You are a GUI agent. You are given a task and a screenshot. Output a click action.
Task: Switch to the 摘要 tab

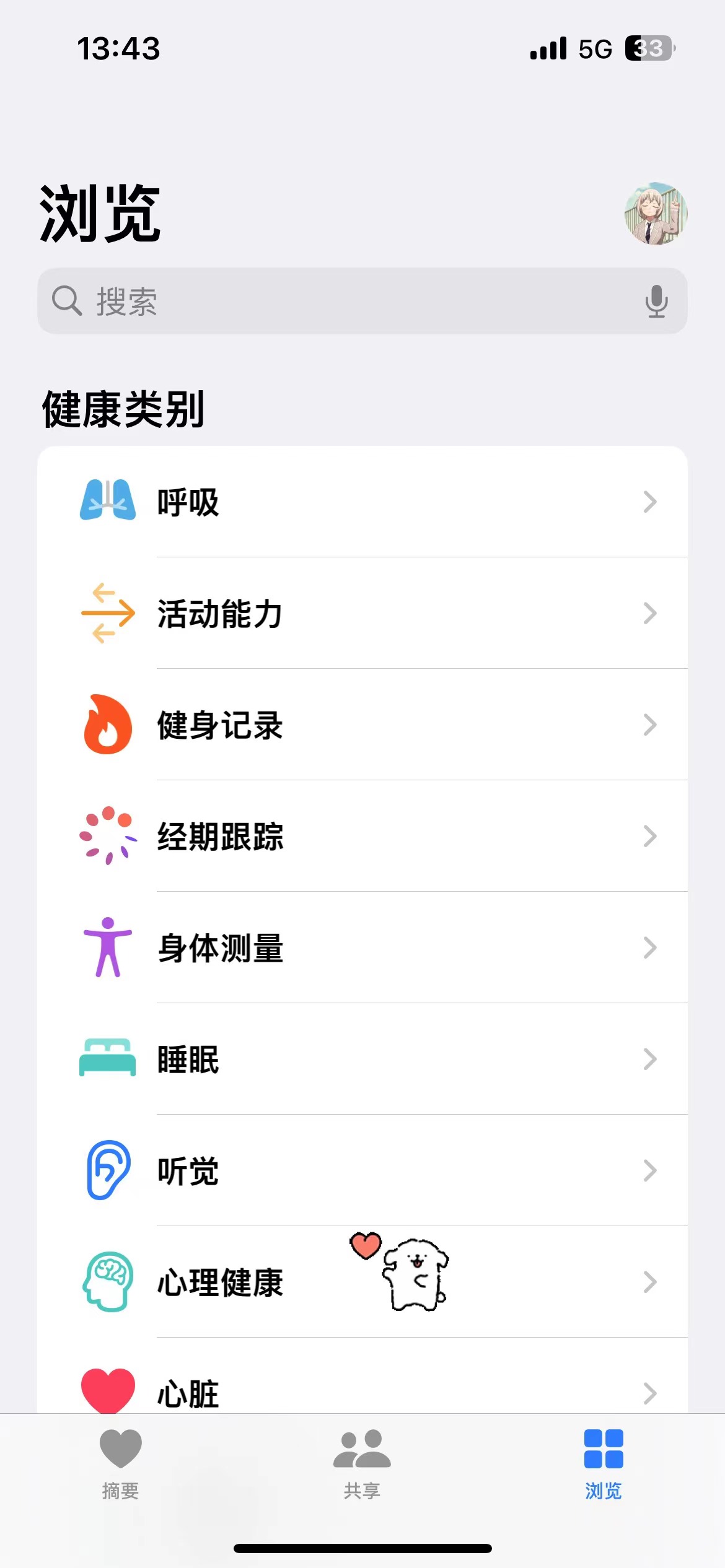[x=121, y=1464]
